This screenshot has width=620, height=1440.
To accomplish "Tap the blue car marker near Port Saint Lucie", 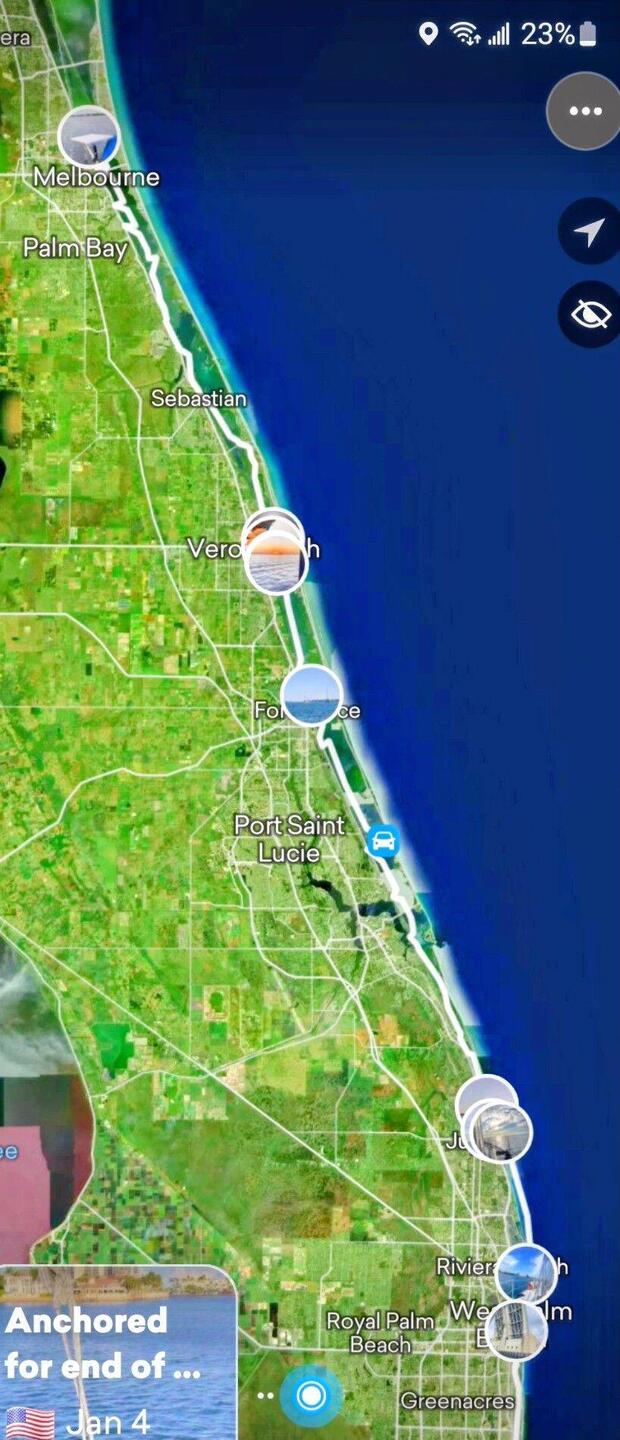I will (x=382, y=841).
